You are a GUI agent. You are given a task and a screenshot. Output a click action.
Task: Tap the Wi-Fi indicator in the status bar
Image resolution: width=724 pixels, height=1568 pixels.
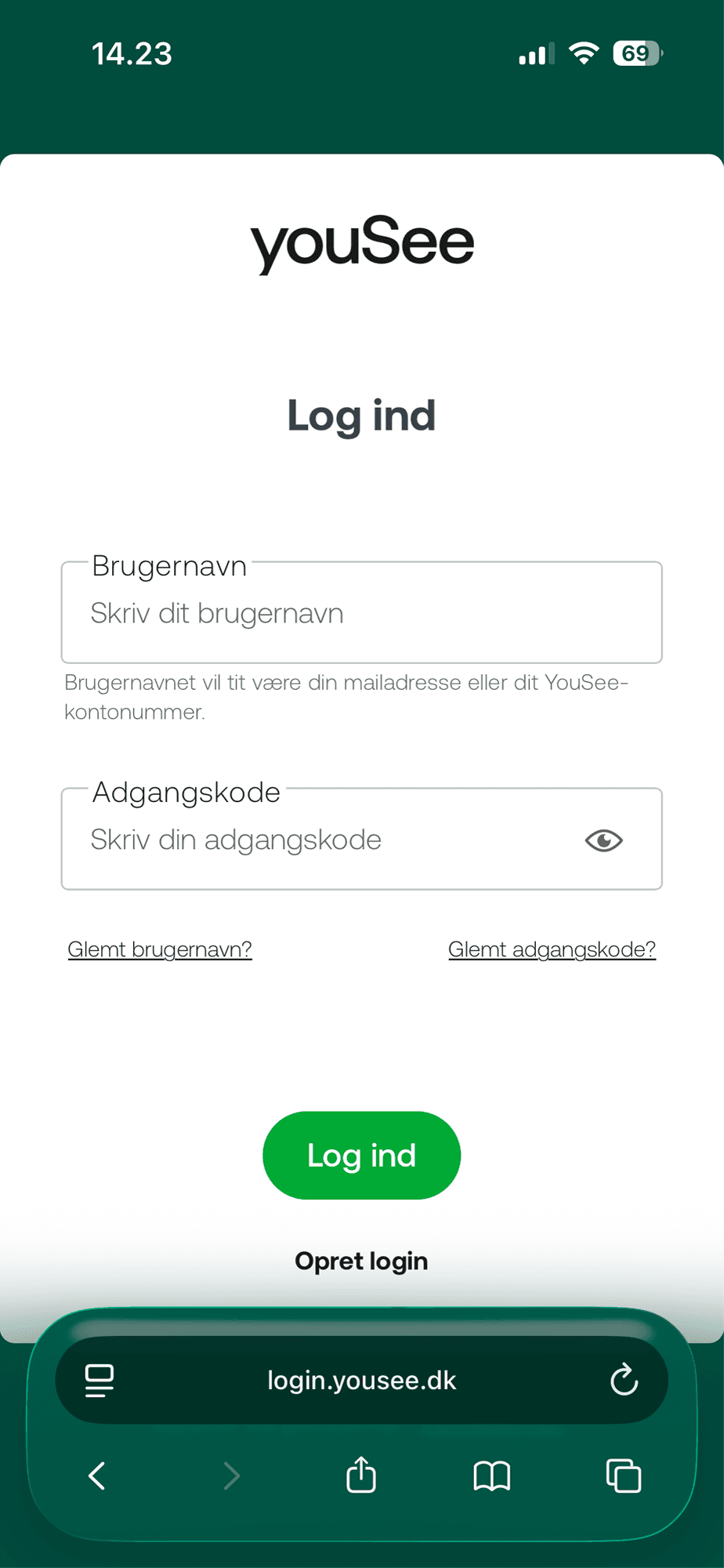[x=583, y=53]
